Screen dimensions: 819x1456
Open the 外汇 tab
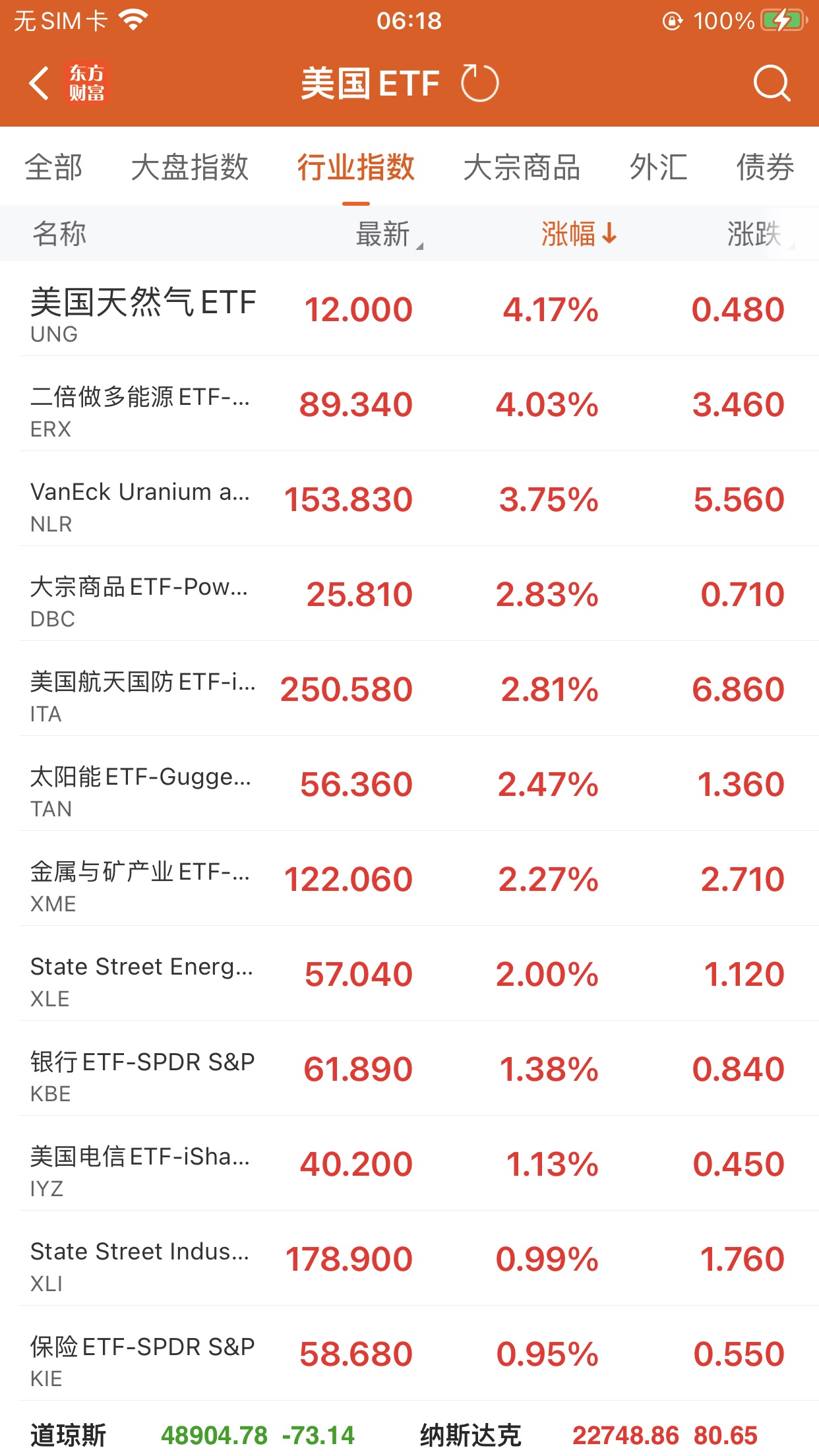pos(658,167)
